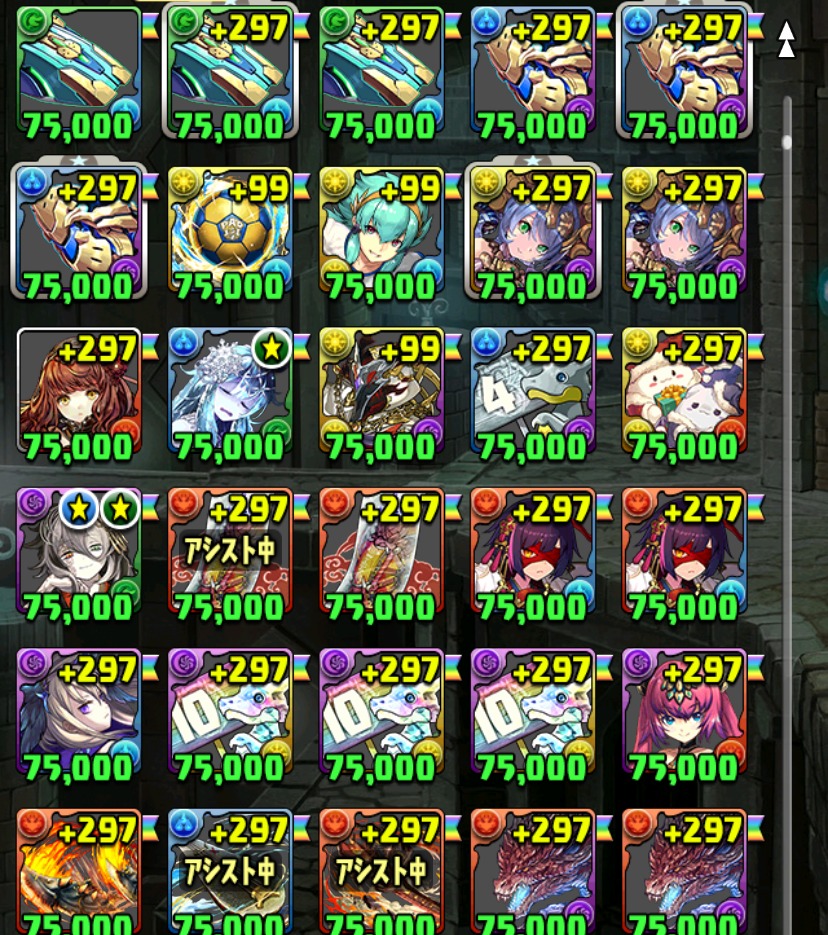828x935 pixels.
Task: Choose the black-winged purple-eyed girl card
Action: pos(79,714)
